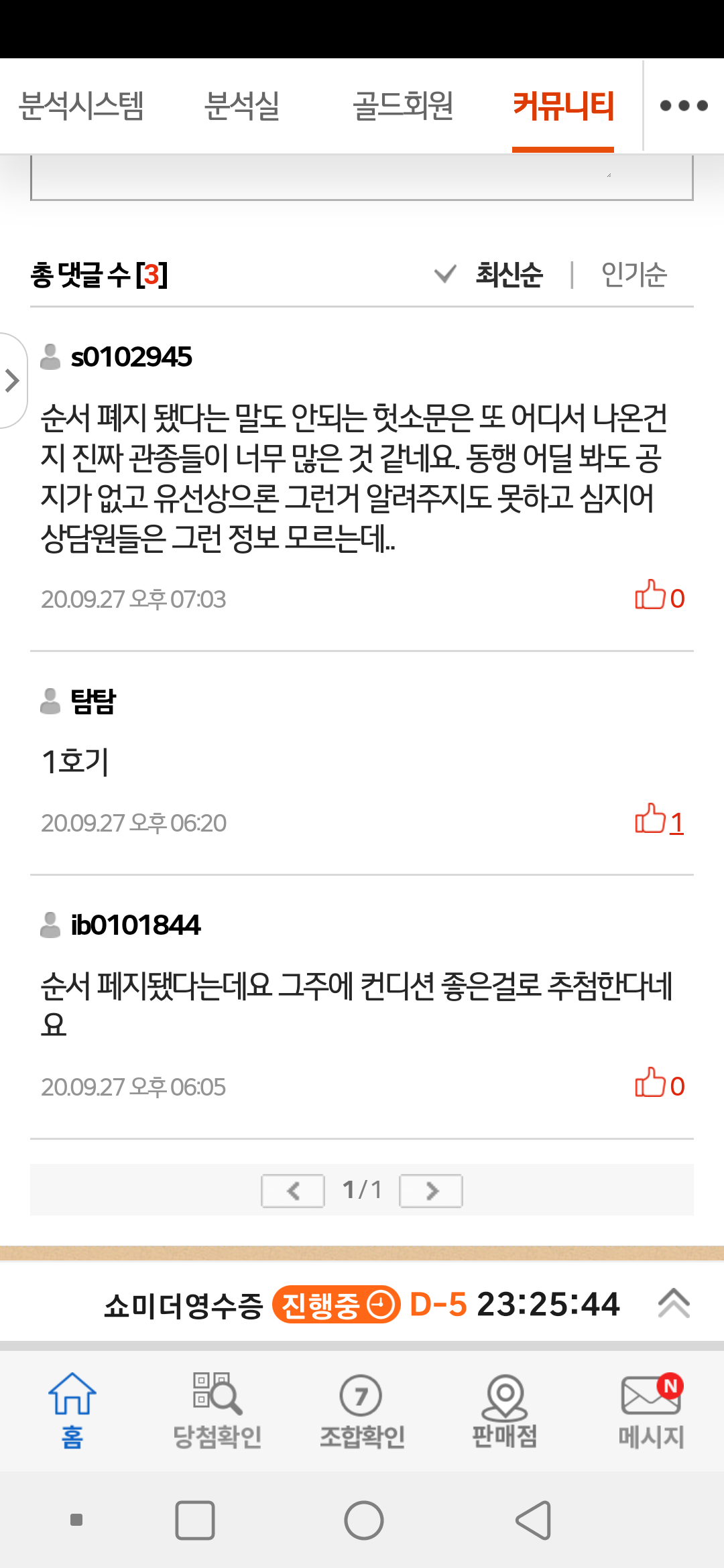Like the comment by ib0101844

click(x=658, y=1084)
